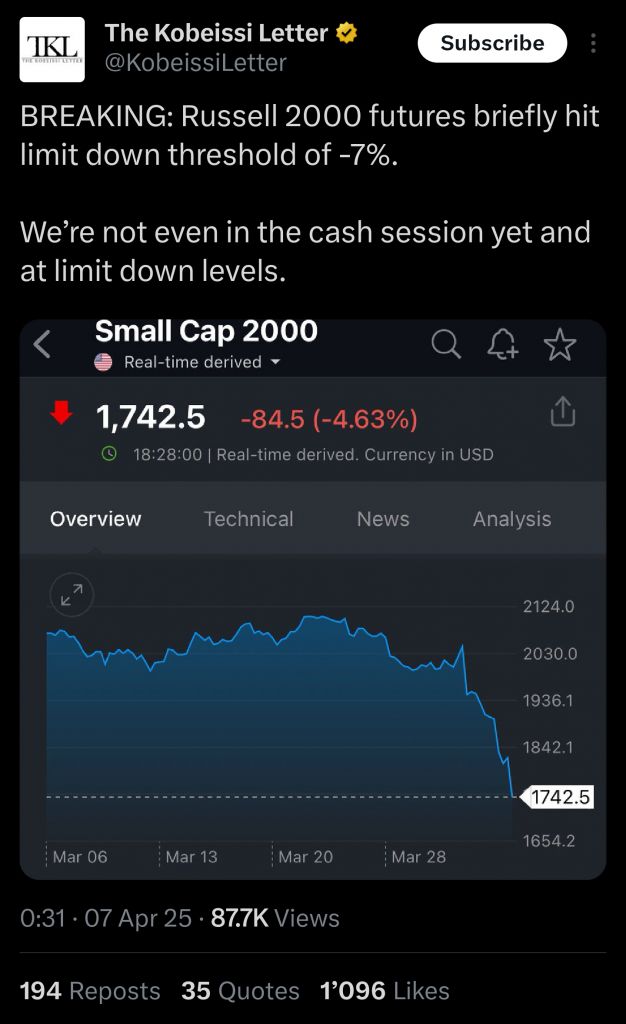Open the post's overflow menu
The height and width of the screenshot is (1024, 626).
coord(593,43)
